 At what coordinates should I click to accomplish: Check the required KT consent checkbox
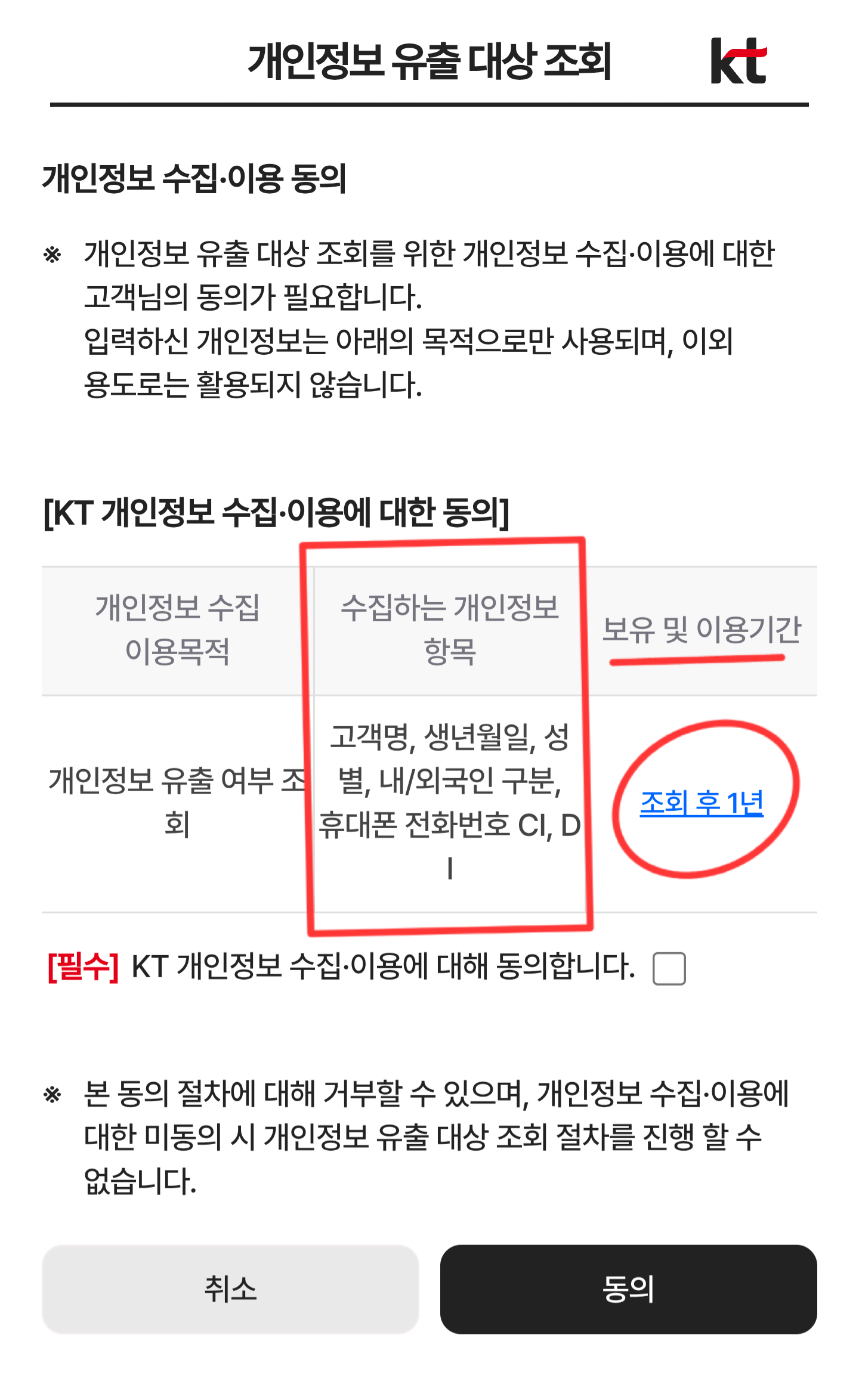coord(669,969)
